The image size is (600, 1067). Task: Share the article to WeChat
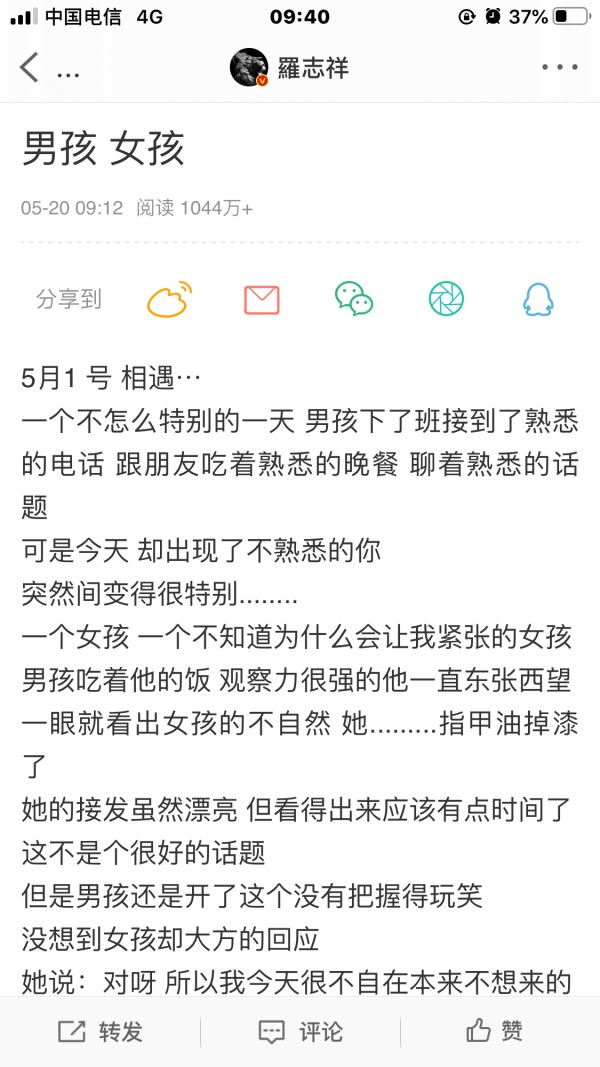pos(353,299)
